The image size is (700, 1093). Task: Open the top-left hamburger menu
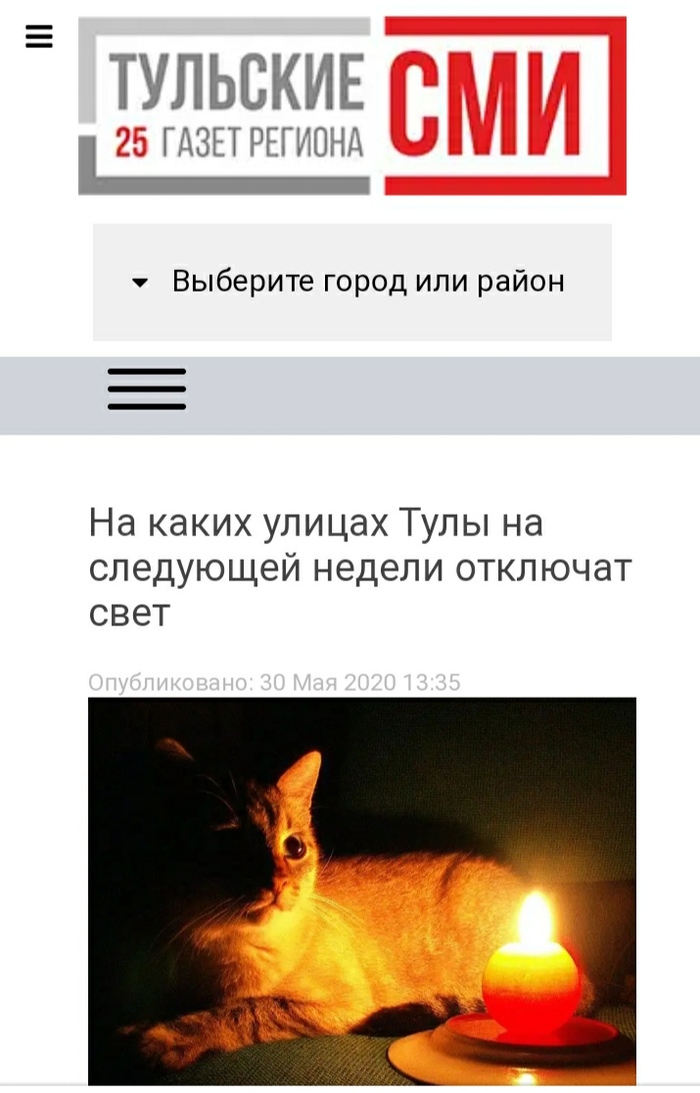click(39, 37)
